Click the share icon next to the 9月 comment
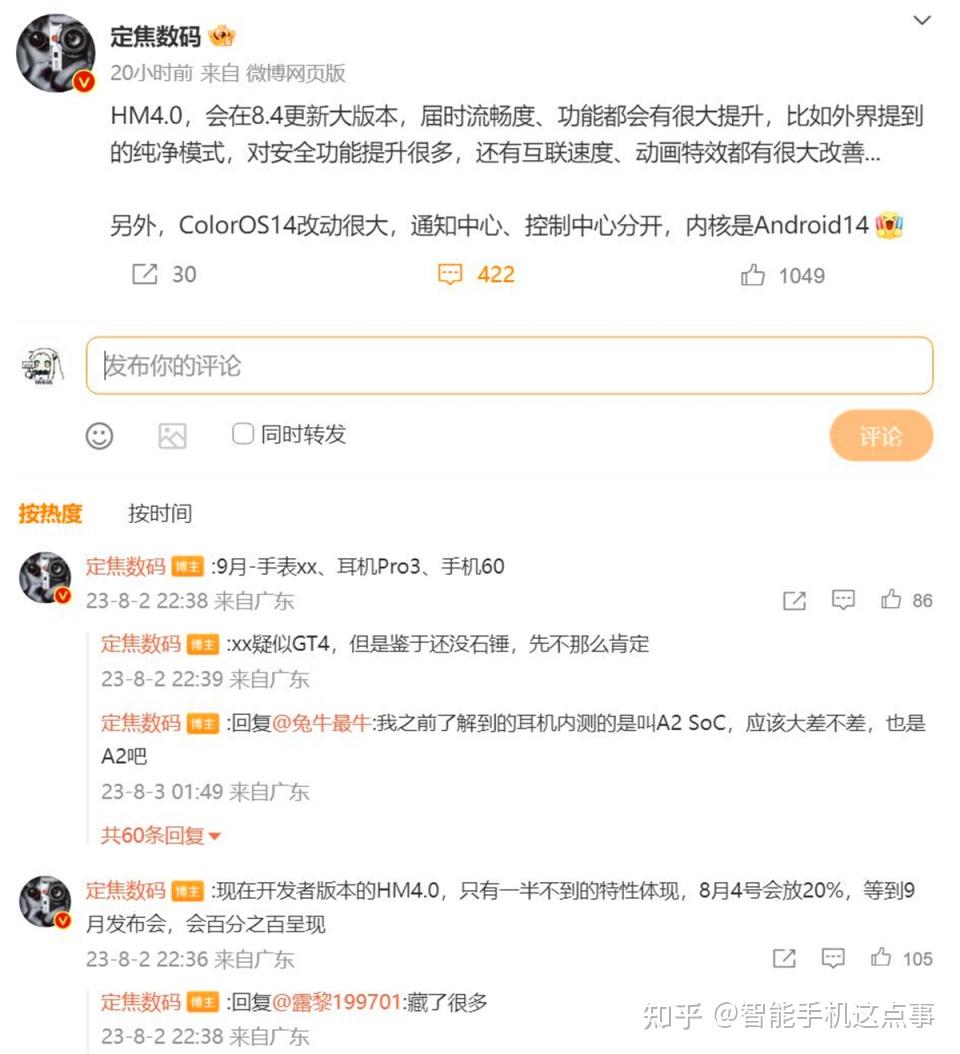The width and height of the screenshot is (960, 1054). 793,600
